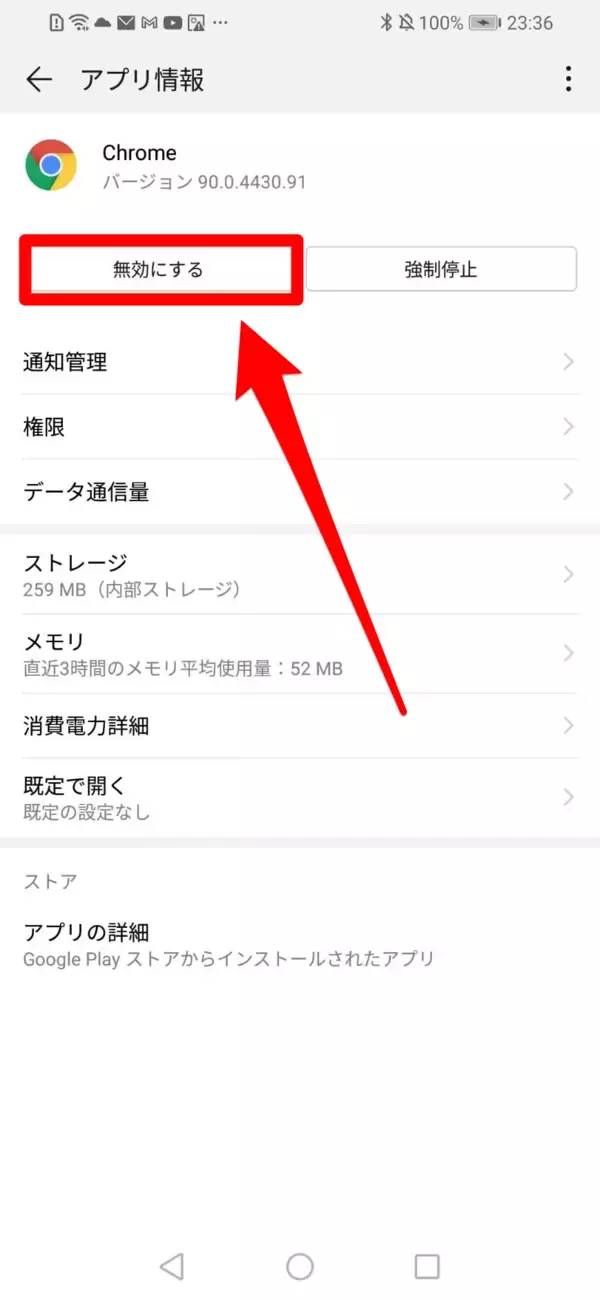This screenshot has width=600, height=1300.
Task: Go back from the アプリ情報 screen
Action: (x=39, y=80)
